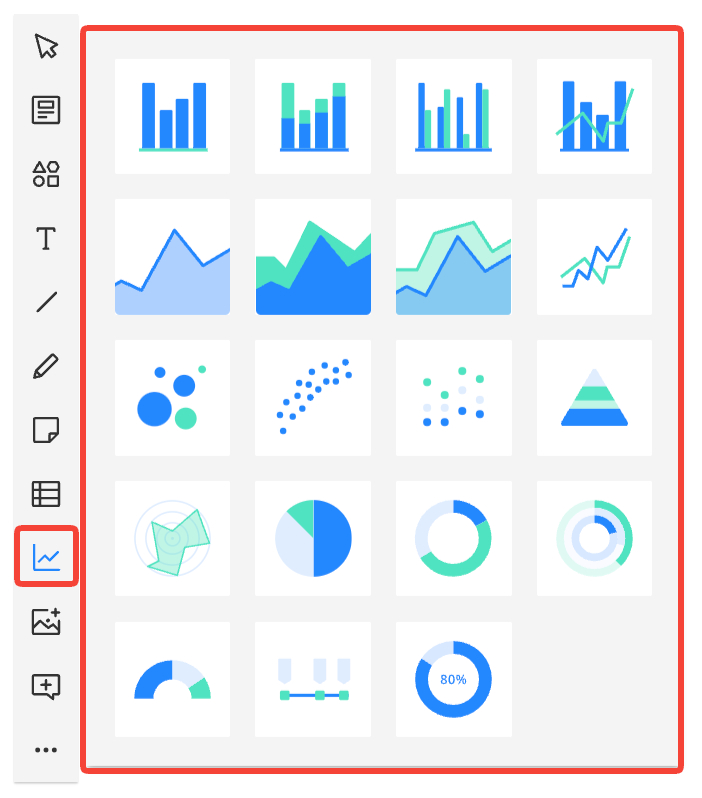Activate the pencil drawing tool
The height and width of the screenshot is (798, 702).
[x=46, y=366]
